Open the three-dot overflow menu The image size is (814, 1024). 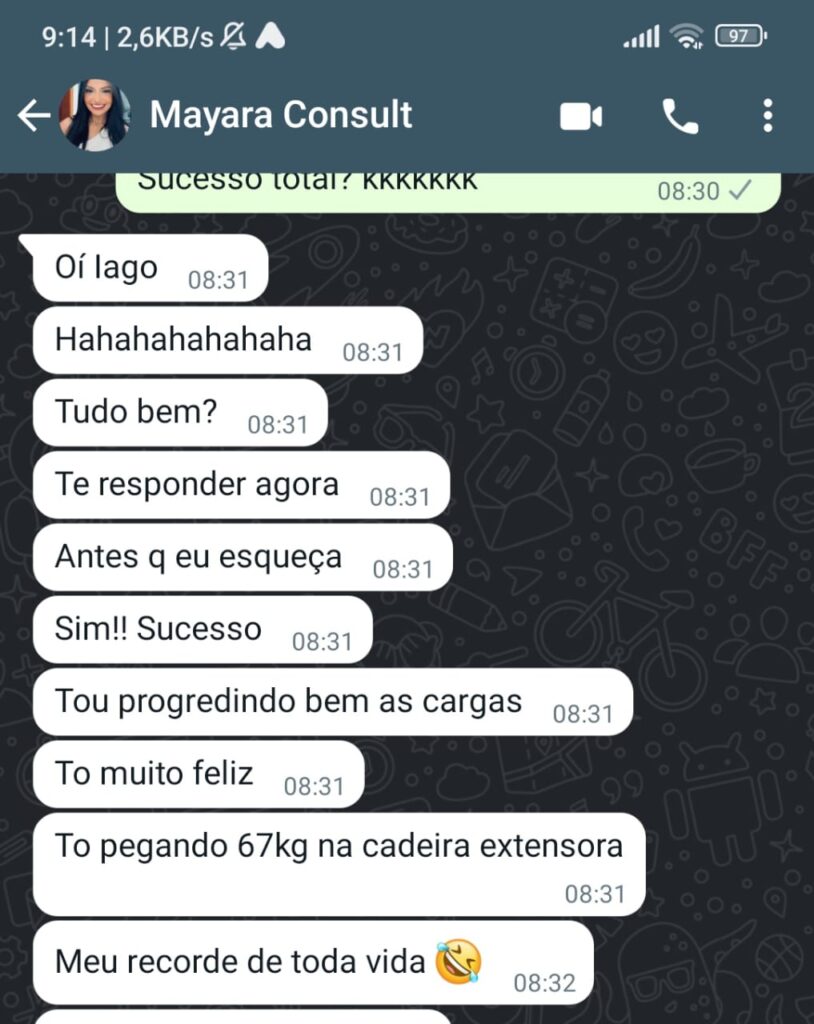pos(767,116)
